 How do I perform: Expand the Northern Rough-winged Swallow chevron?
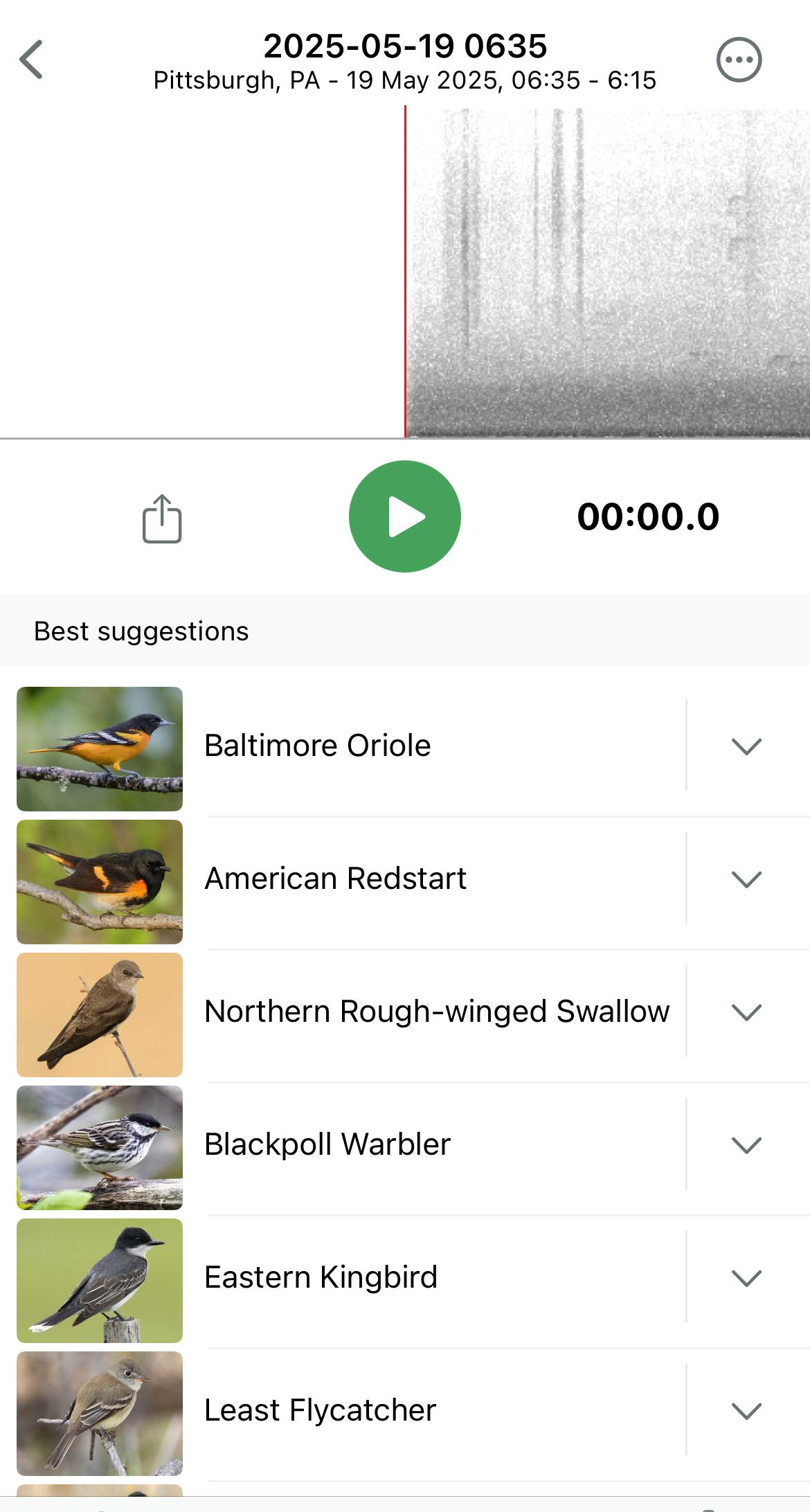pyautogui.click(x=746, y=1011)
